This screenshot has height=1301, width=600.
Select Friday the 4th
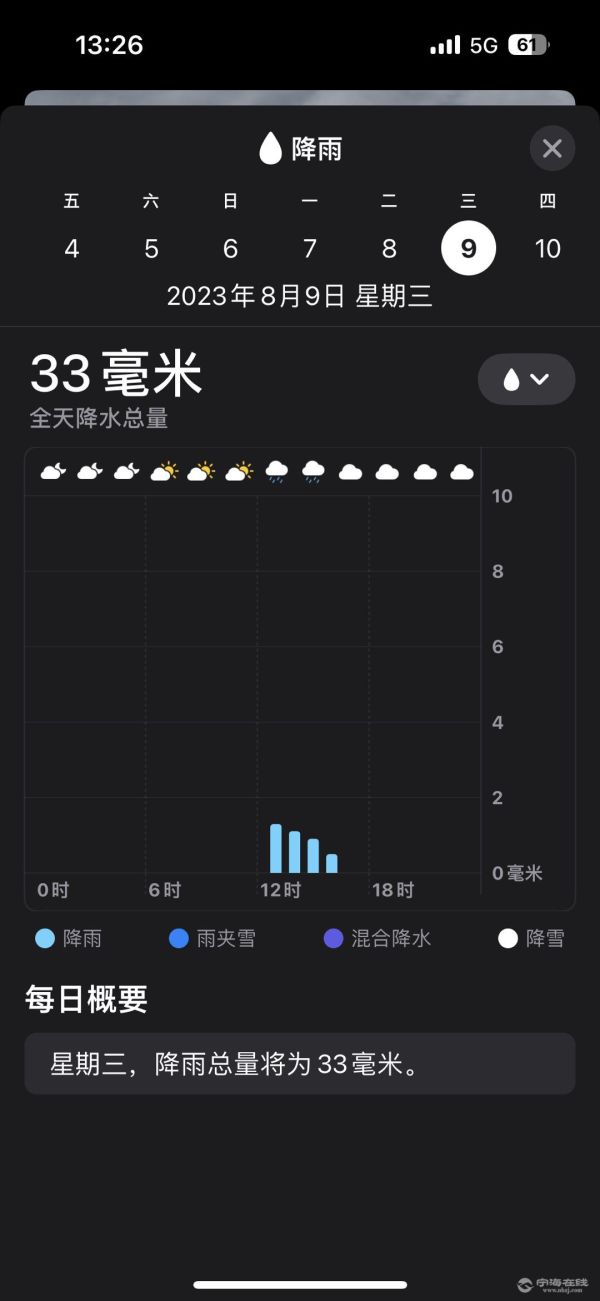(72, 248)
